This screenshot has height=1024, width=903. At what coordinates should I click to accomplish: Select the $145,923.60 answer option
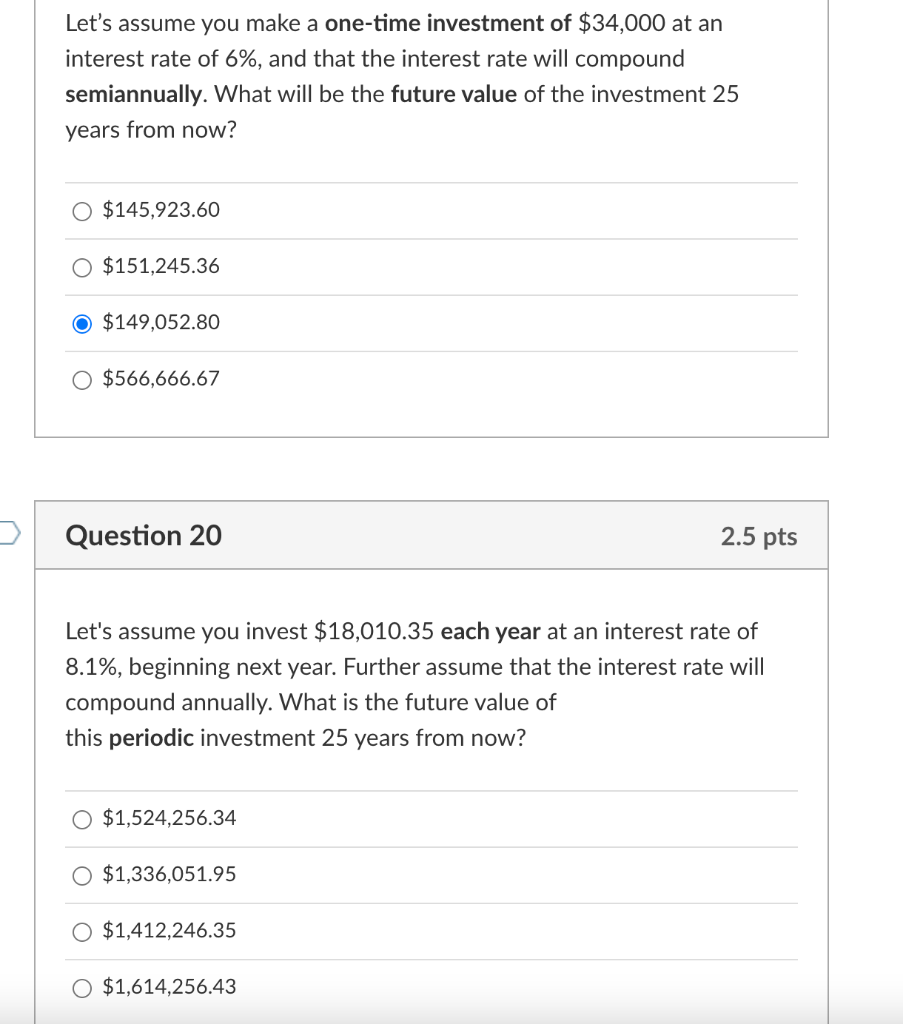(x=81, y=210)
